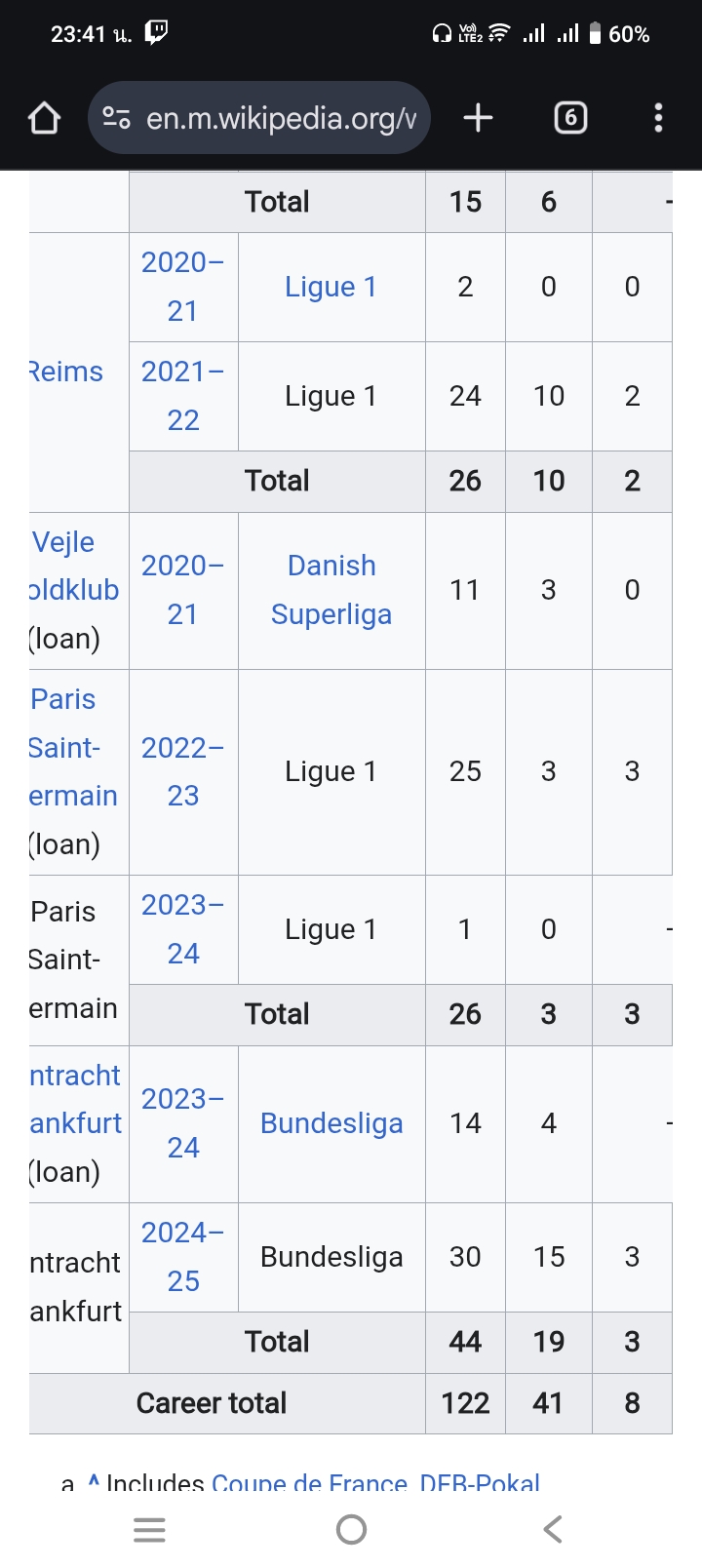702x1568 pixels.
Task: Open the browser home page
Action: (x=44, y=118)
